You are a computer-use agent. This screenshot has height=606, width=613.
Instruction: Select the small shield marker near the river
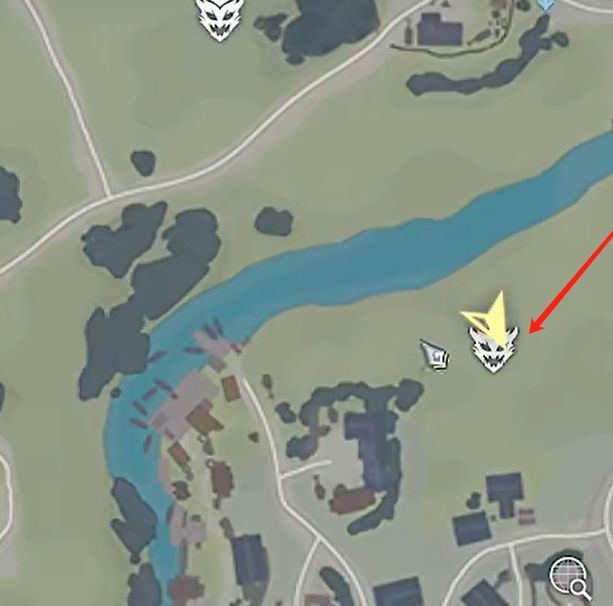(x=434, y=354)
